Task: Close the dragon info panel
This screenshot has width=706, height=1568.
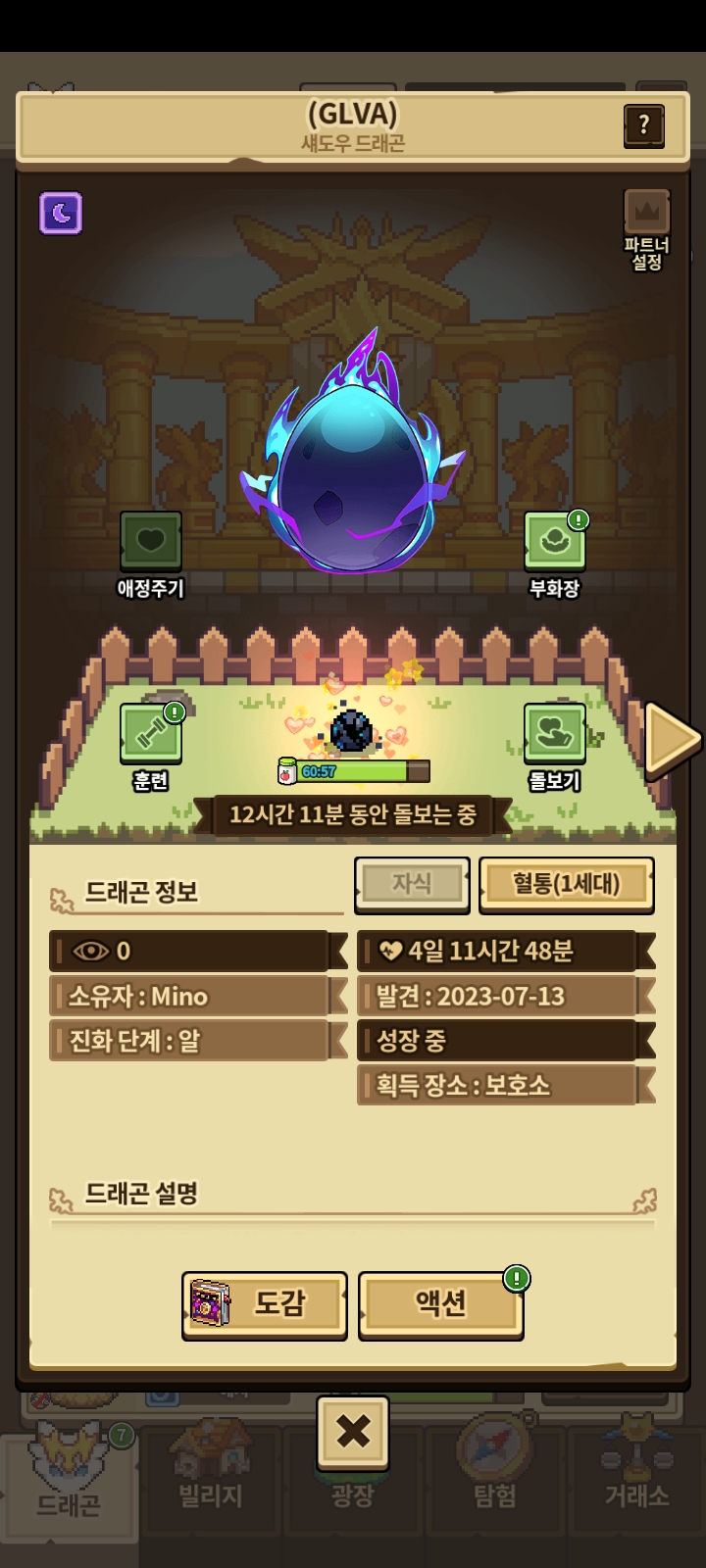Action: [353, 1432]
